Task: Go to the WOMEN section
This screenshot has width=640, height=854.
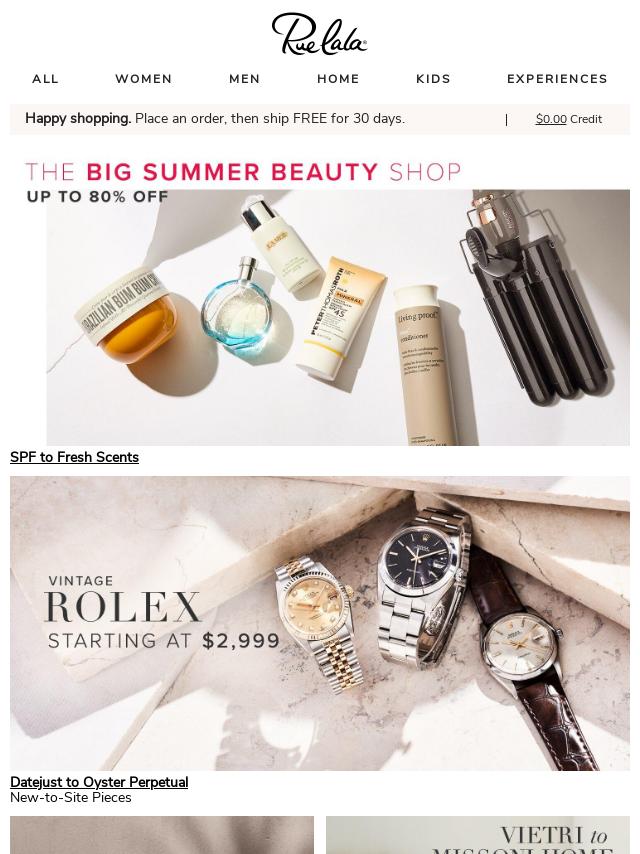Action: [x=143, y=79]
